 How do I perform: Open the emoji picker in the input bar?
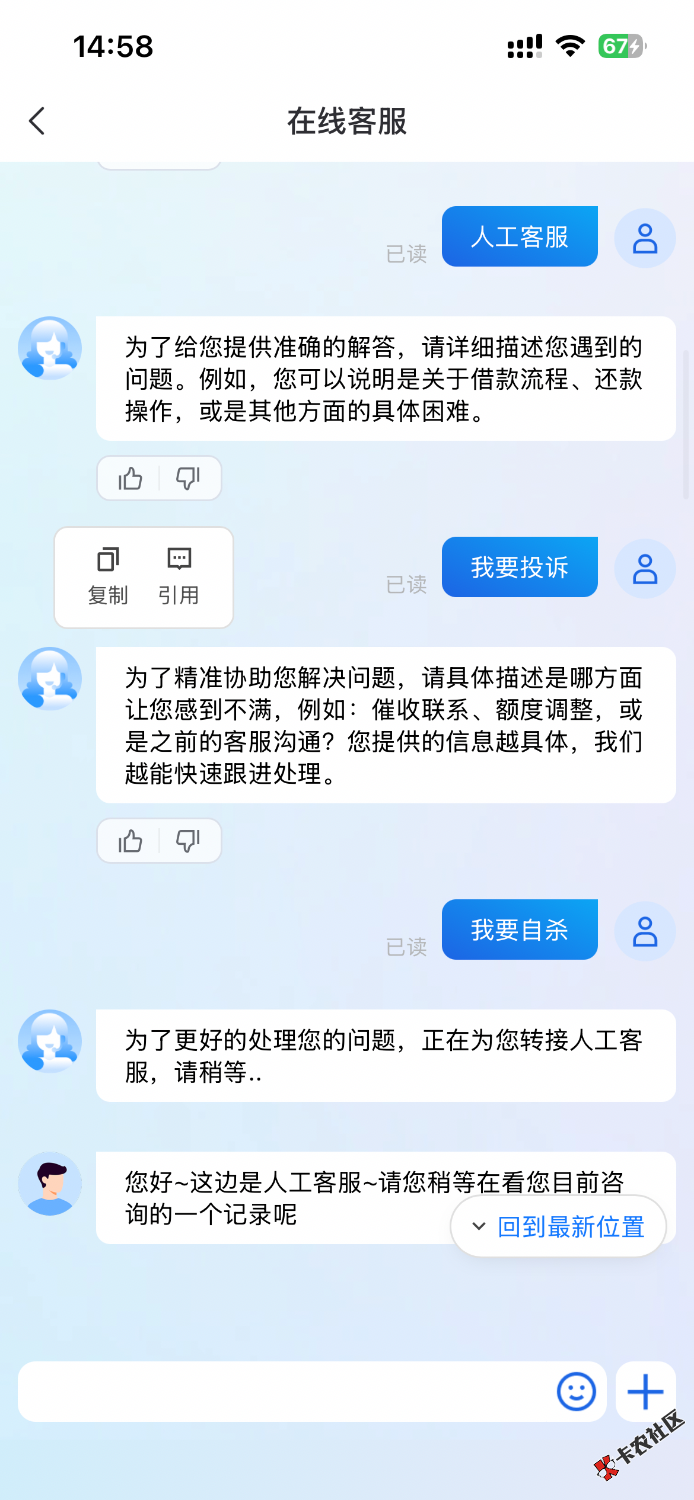tap(576, 1391)
